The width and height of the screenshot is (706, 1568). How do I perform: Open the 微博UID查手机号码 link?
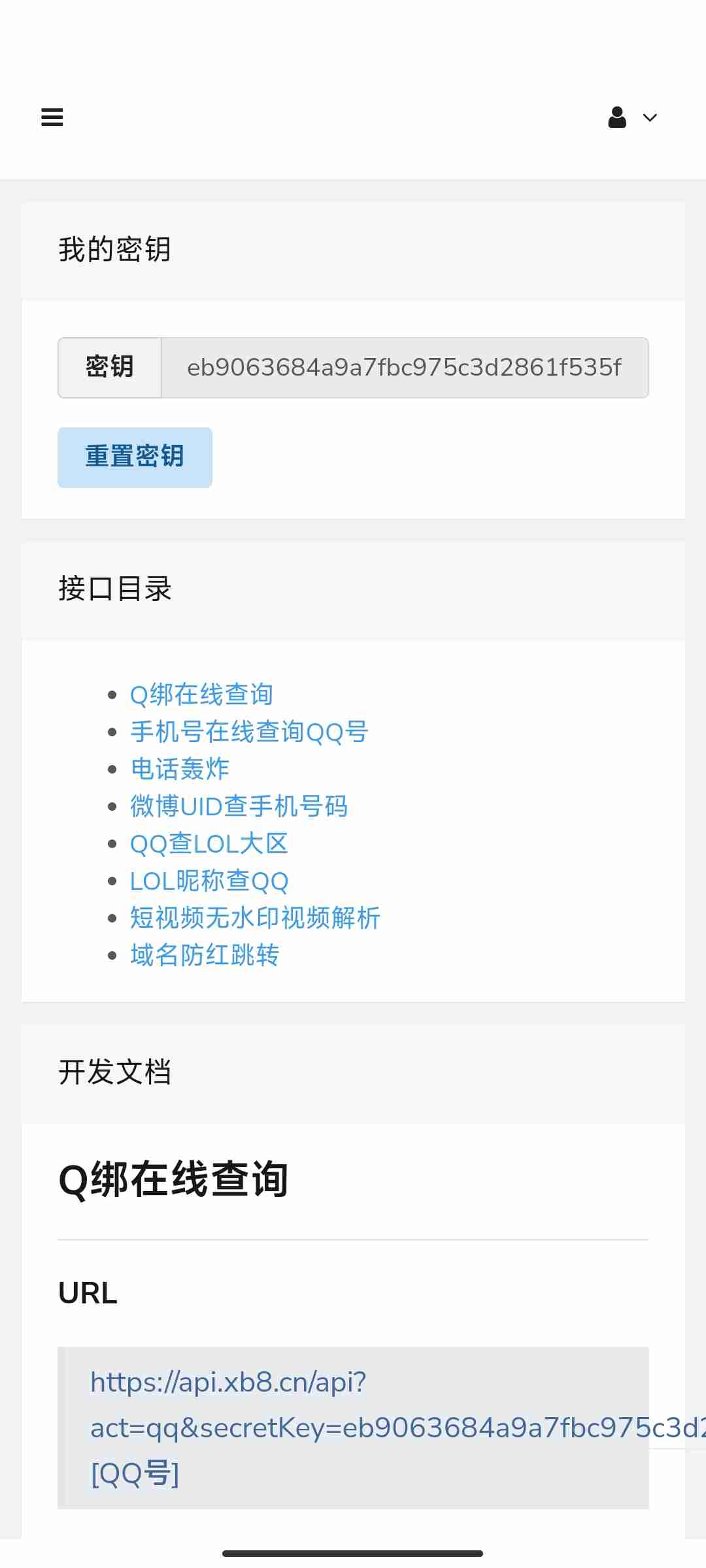[x=239, y=806]
